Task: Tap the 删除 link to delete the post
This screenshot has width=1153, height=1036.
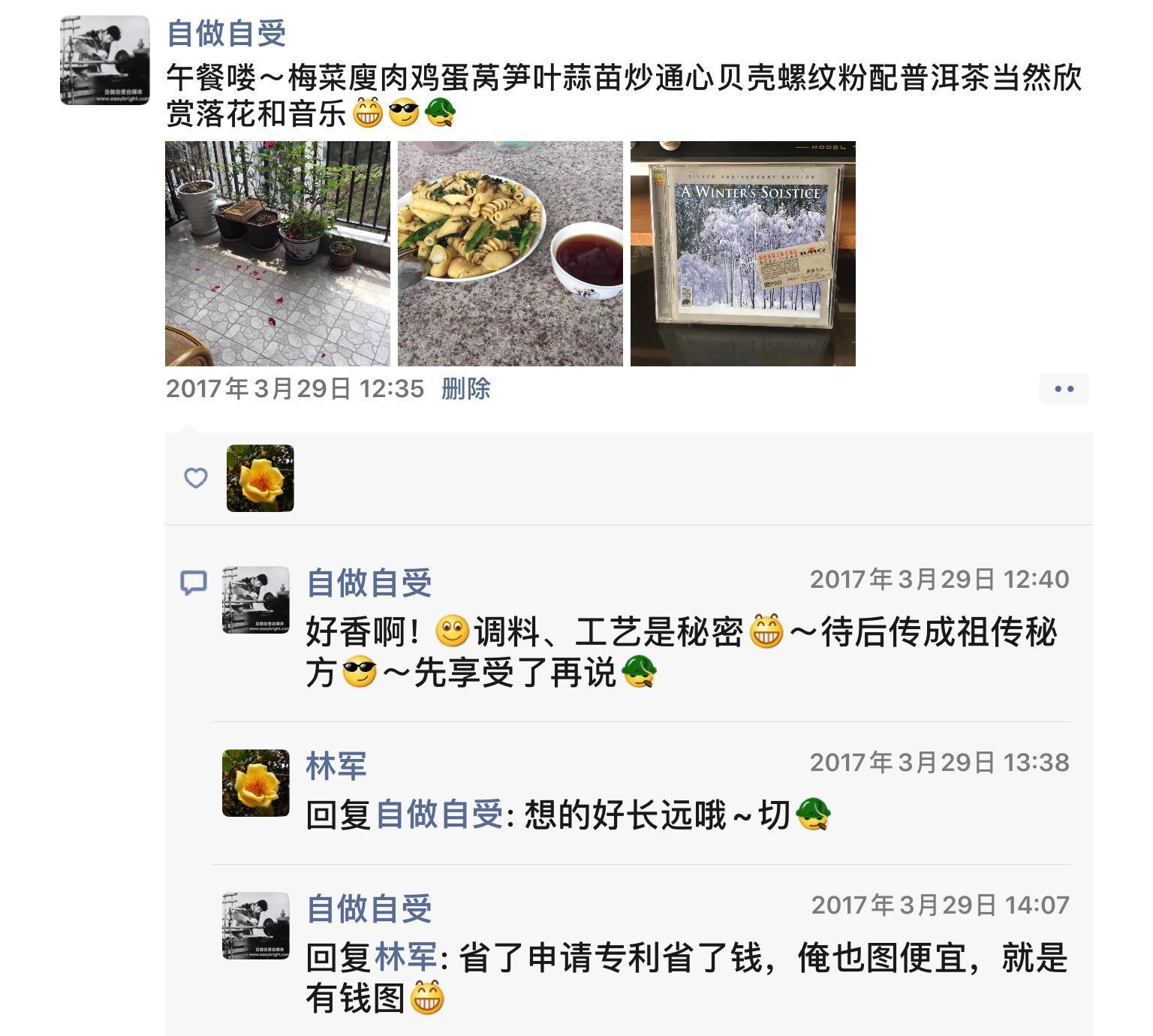Action: 465,389
